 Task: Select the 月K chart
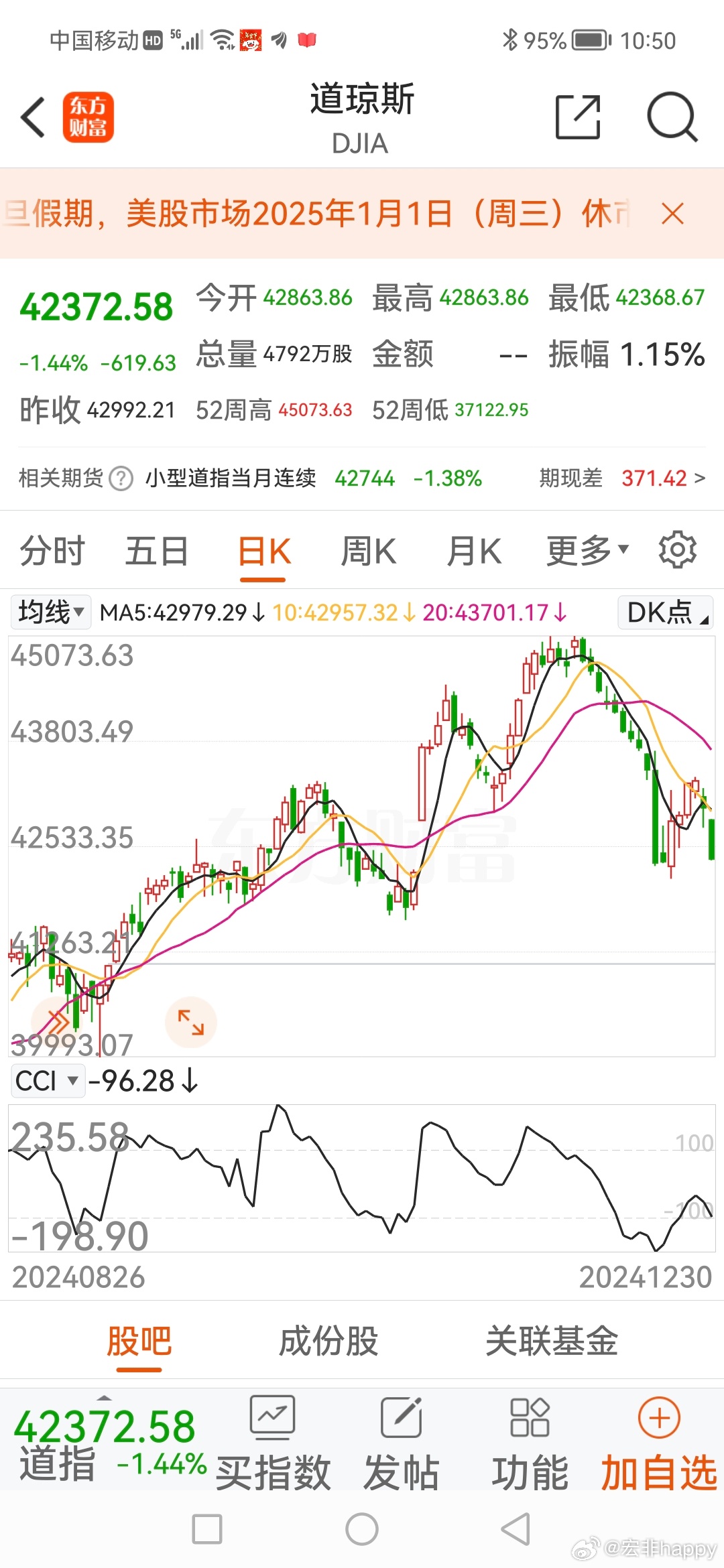[474, 551]
